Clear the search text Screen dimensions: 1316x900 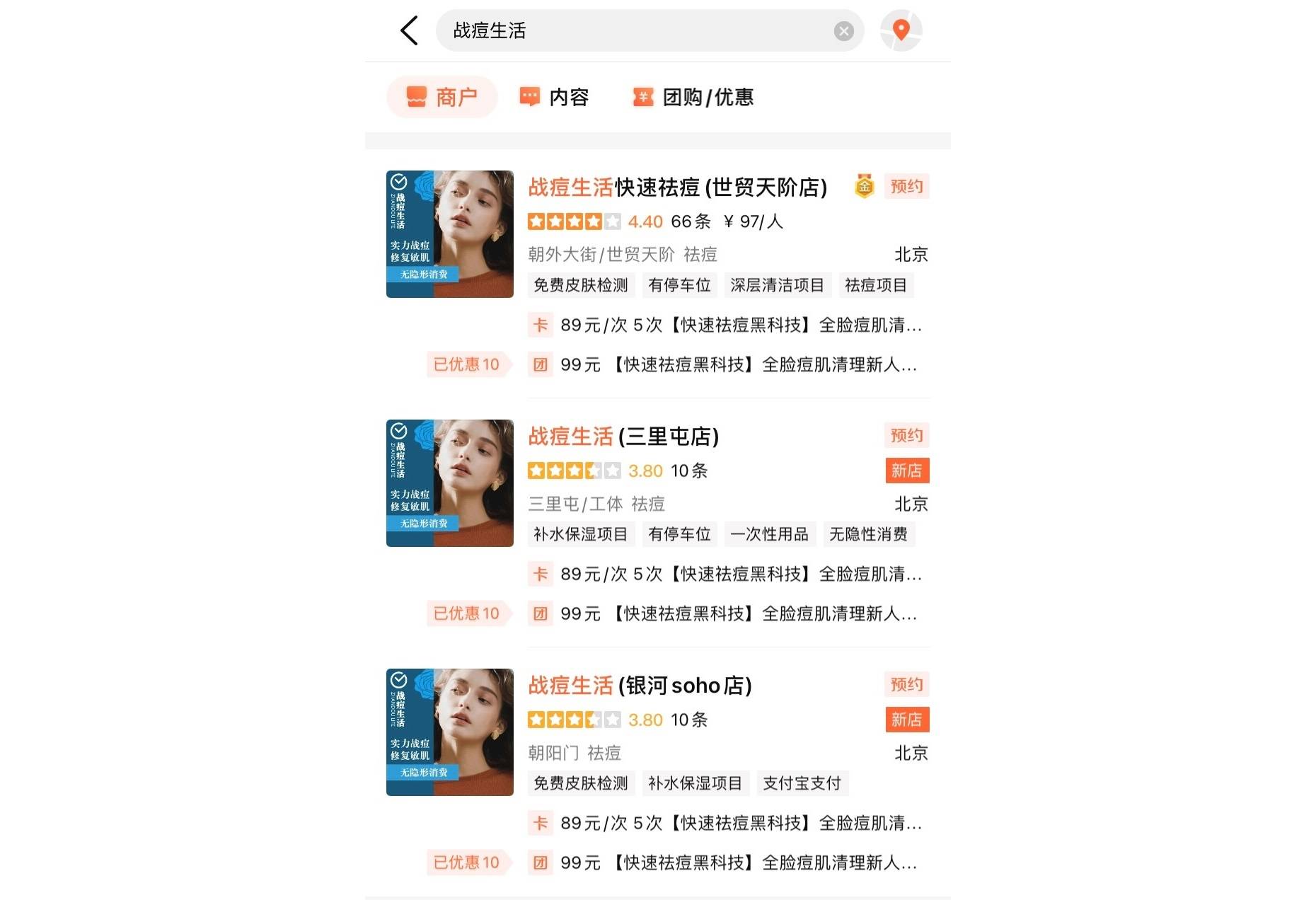tap(843, 31)
